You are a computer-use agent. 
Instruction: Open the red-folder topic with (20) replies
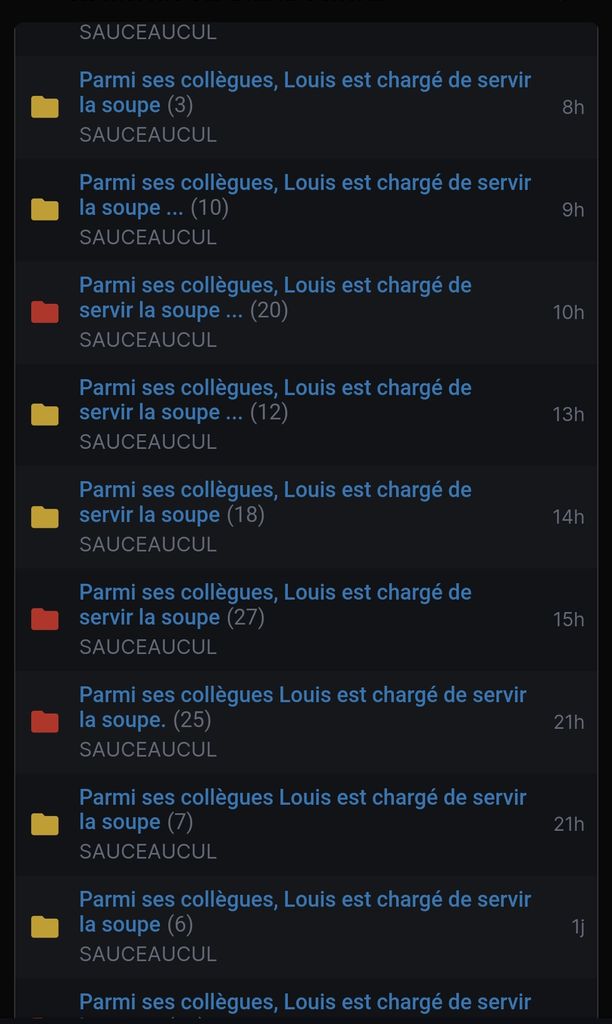tap(275, 298)
